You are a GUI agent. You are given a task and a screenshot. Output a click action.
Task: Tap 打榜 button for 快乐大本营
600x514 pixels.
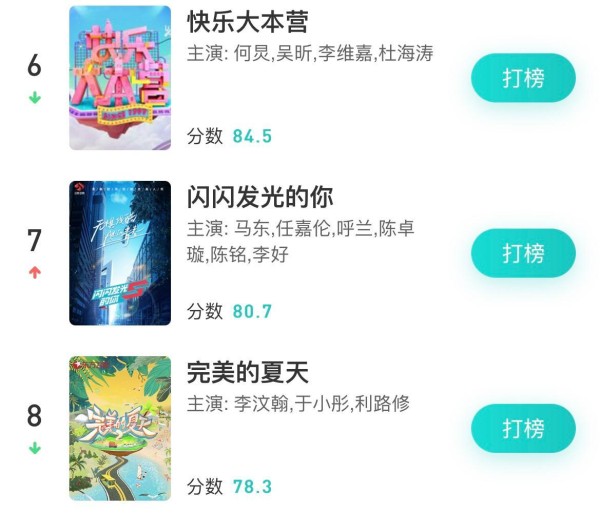523,78
